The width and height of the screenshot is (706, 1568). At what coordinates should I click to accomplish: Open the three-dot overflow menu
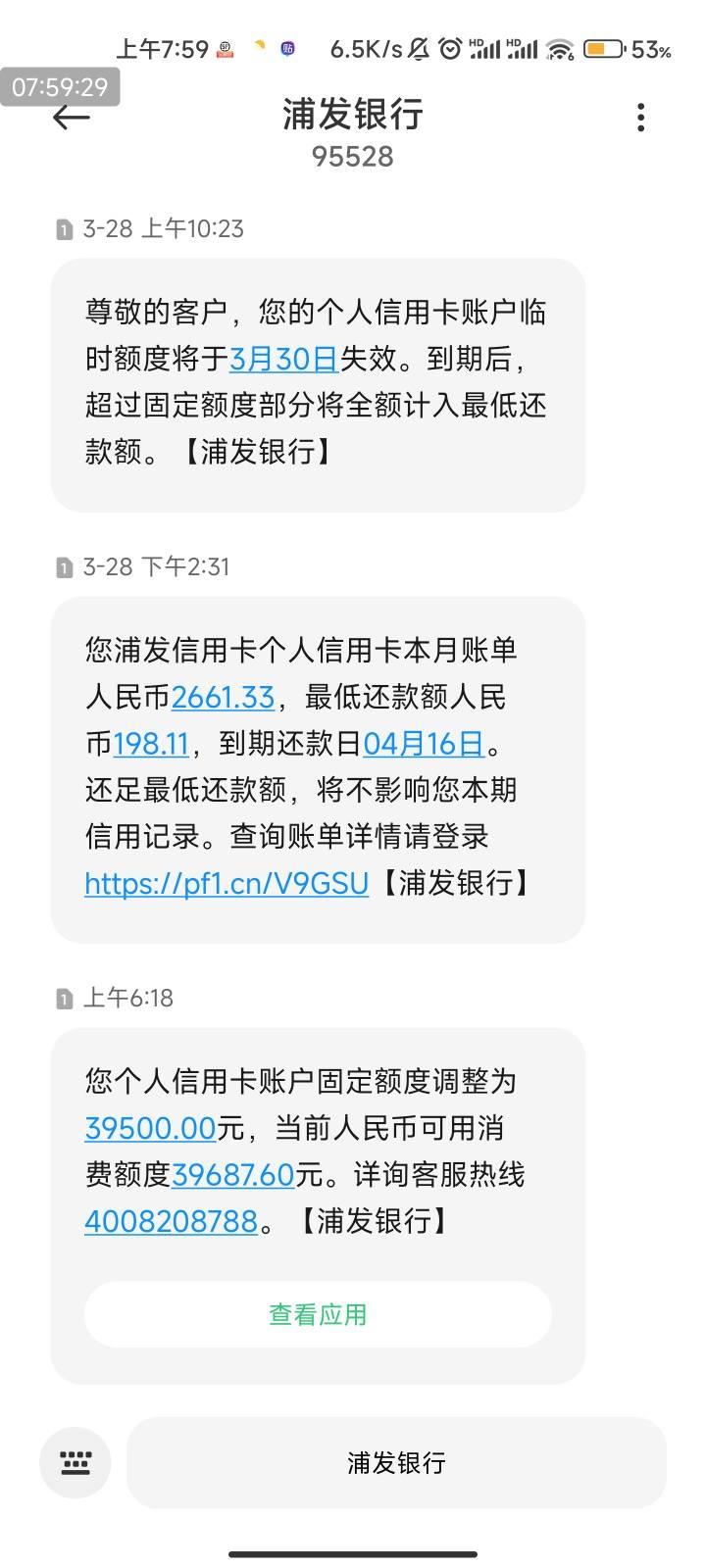[x=640, y=118]
